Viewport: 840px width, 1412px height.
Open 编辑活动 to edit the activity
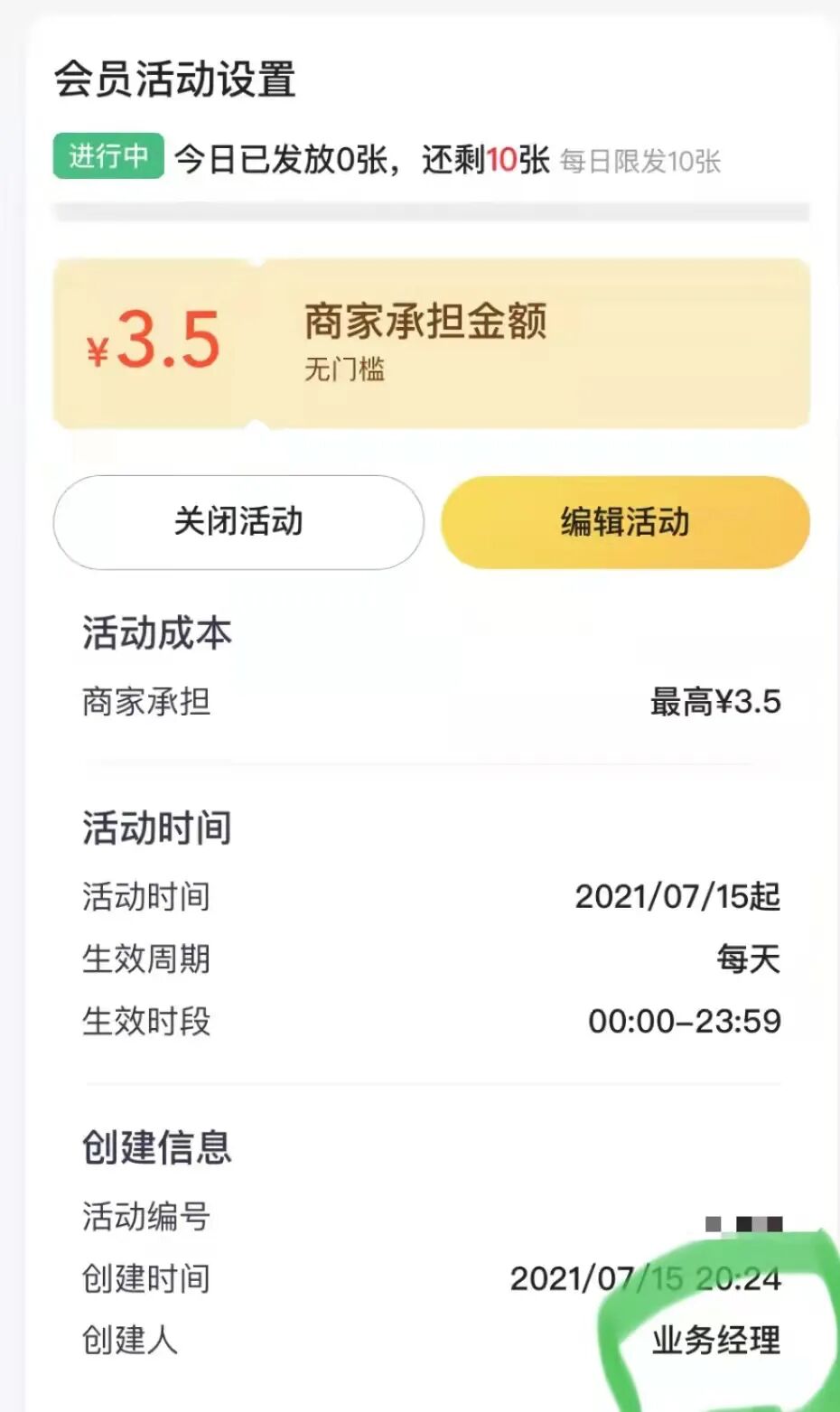(x=625, y=522)
